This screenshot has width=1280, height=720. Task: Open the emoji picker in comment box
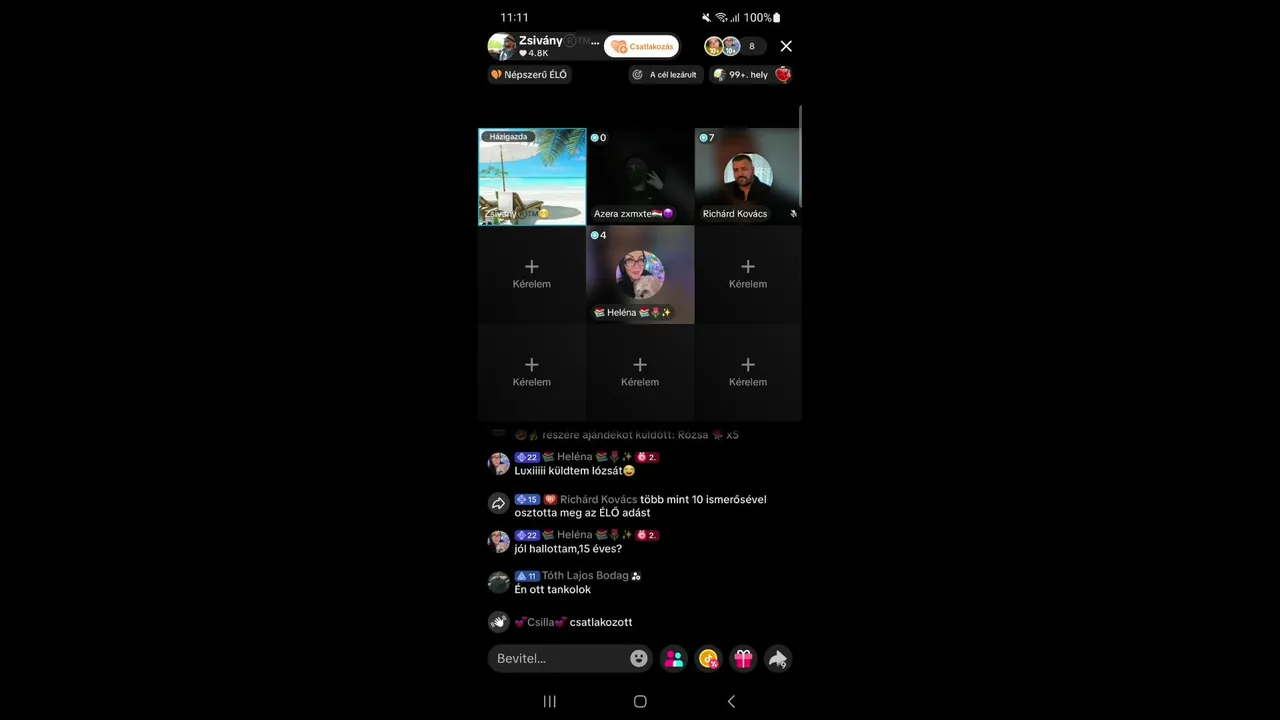tap(639, 658)
